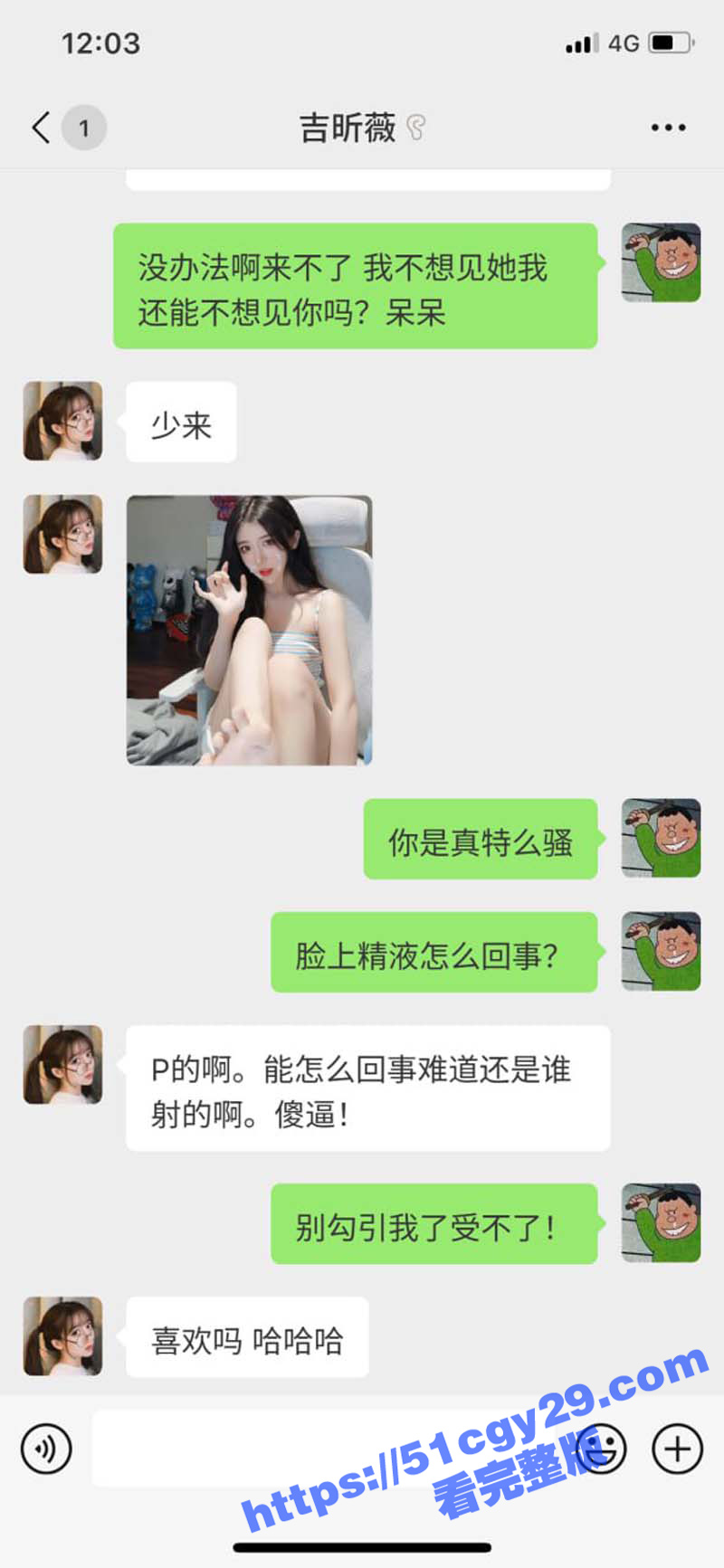Select the 喜欢吗 哈哈哈 message bubble

pyautogui.click(x=247, y=1337)
